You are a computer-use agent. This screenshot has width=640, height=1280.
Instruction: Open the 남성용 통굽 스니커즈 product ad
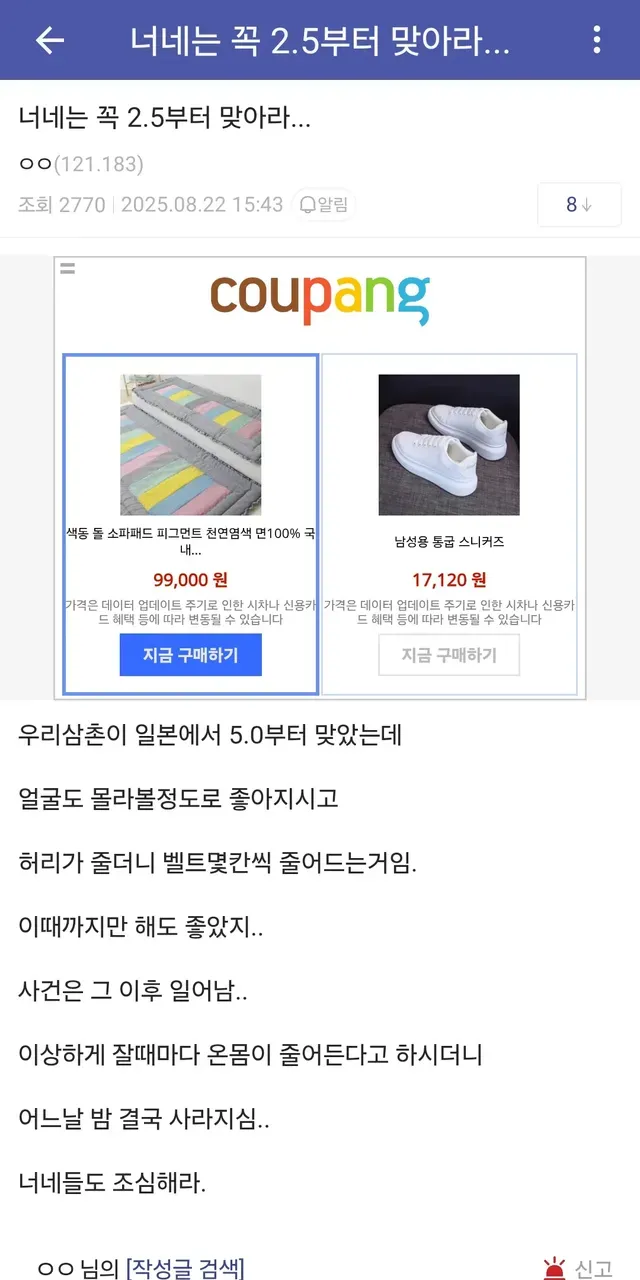pyautogui.click(x=449, y=445)
